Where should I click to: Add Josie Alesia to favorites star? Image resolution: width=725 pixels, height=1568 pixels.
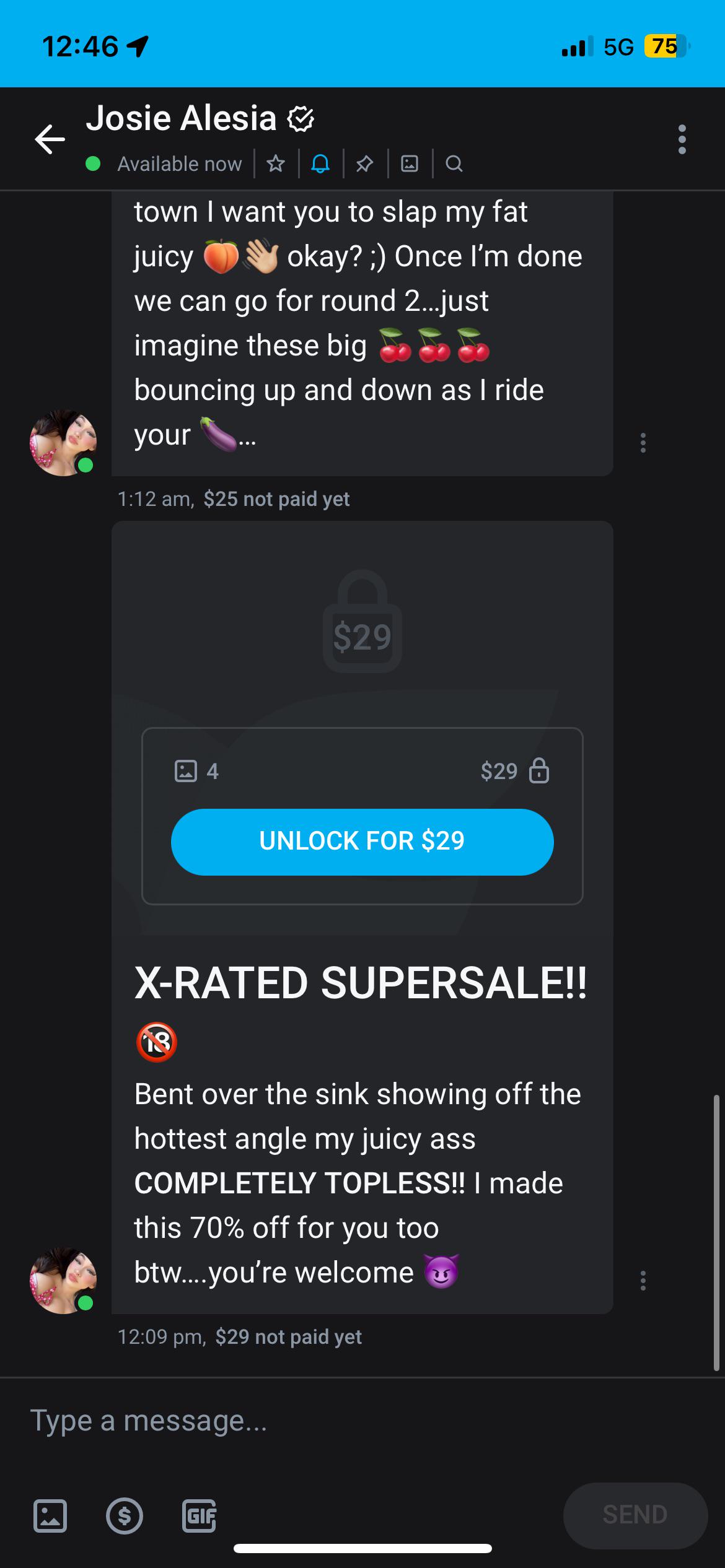coord(276,163)
